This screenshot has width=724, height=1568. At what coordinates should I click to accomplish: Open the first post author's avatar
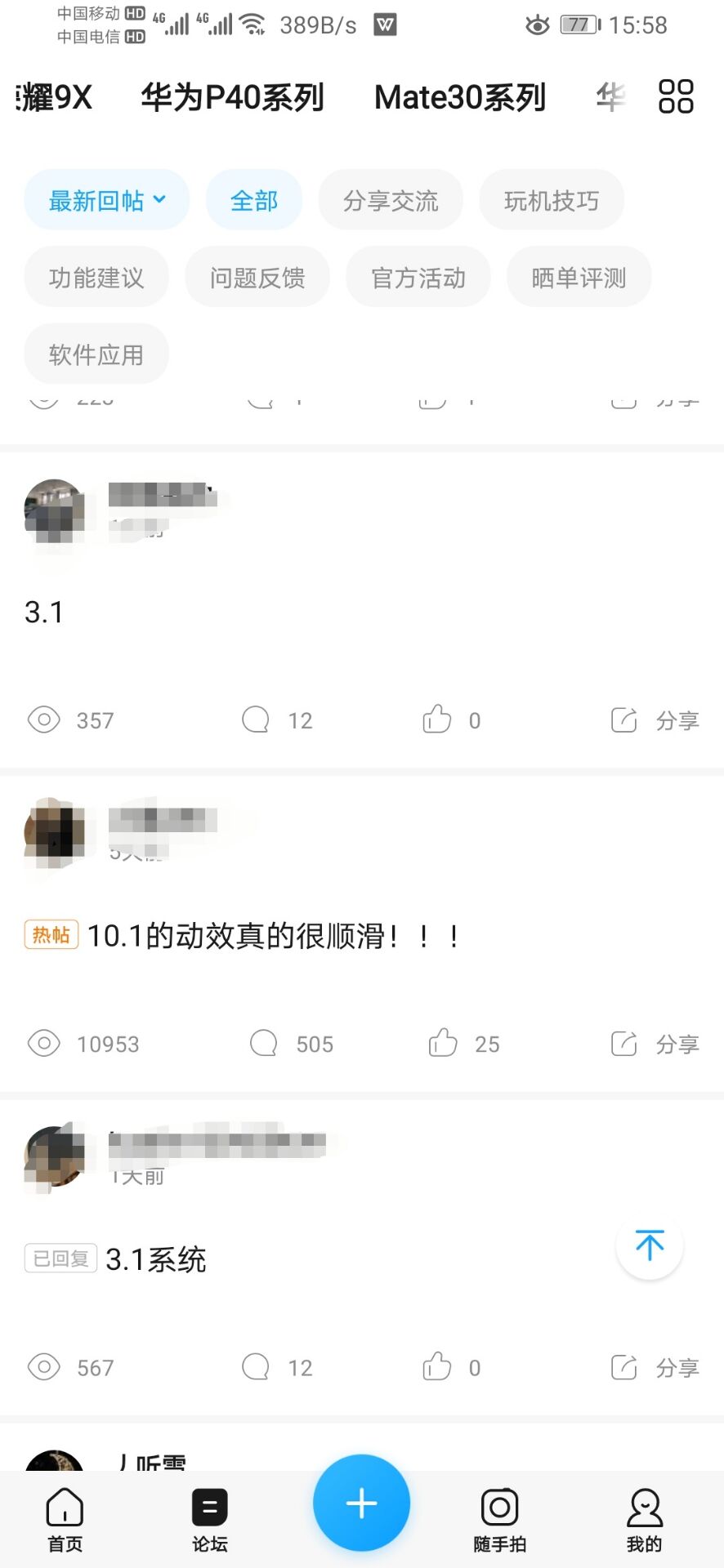pos(54,508)
